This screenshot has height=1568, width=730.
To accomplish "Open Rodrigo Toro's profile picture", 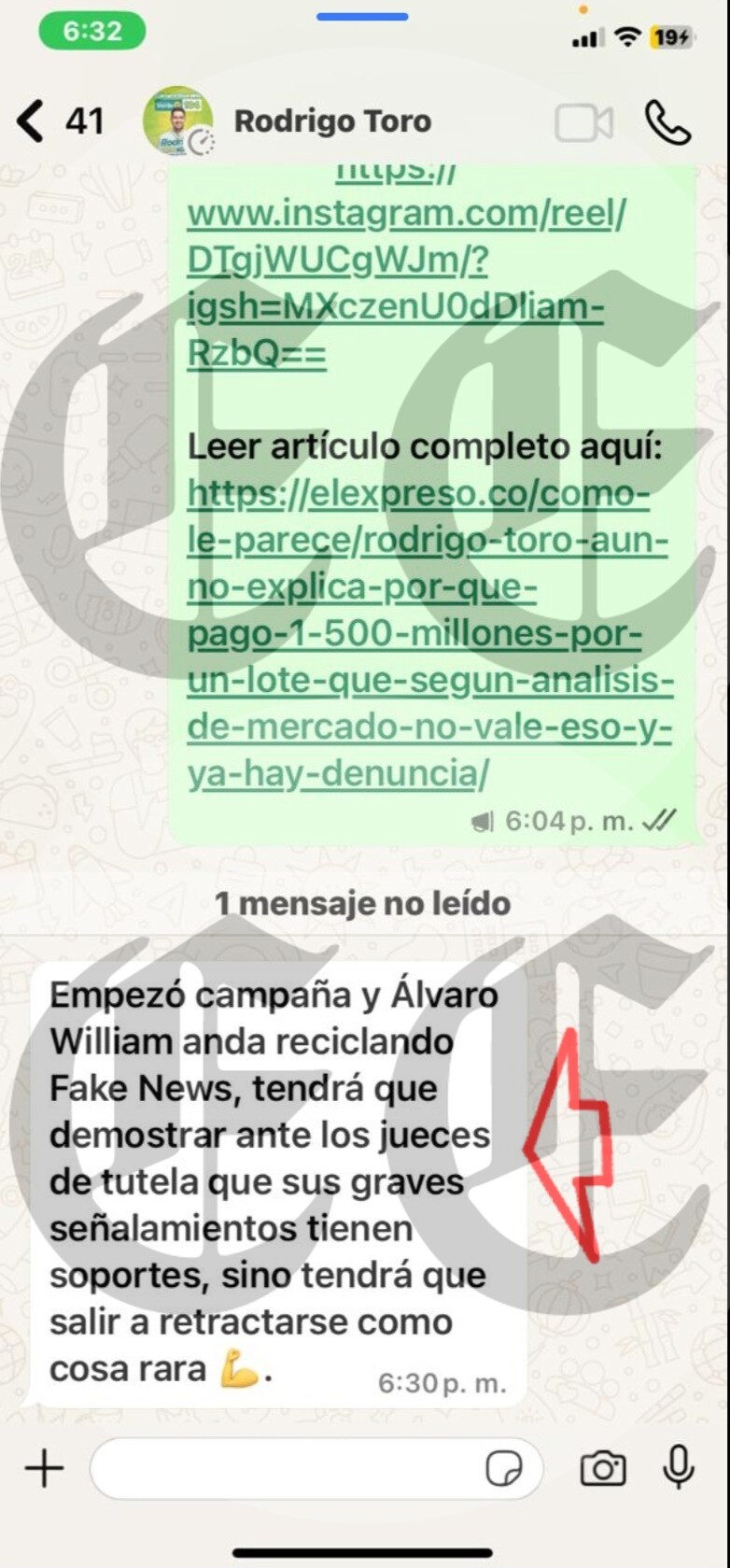I will tap(177, 120).
